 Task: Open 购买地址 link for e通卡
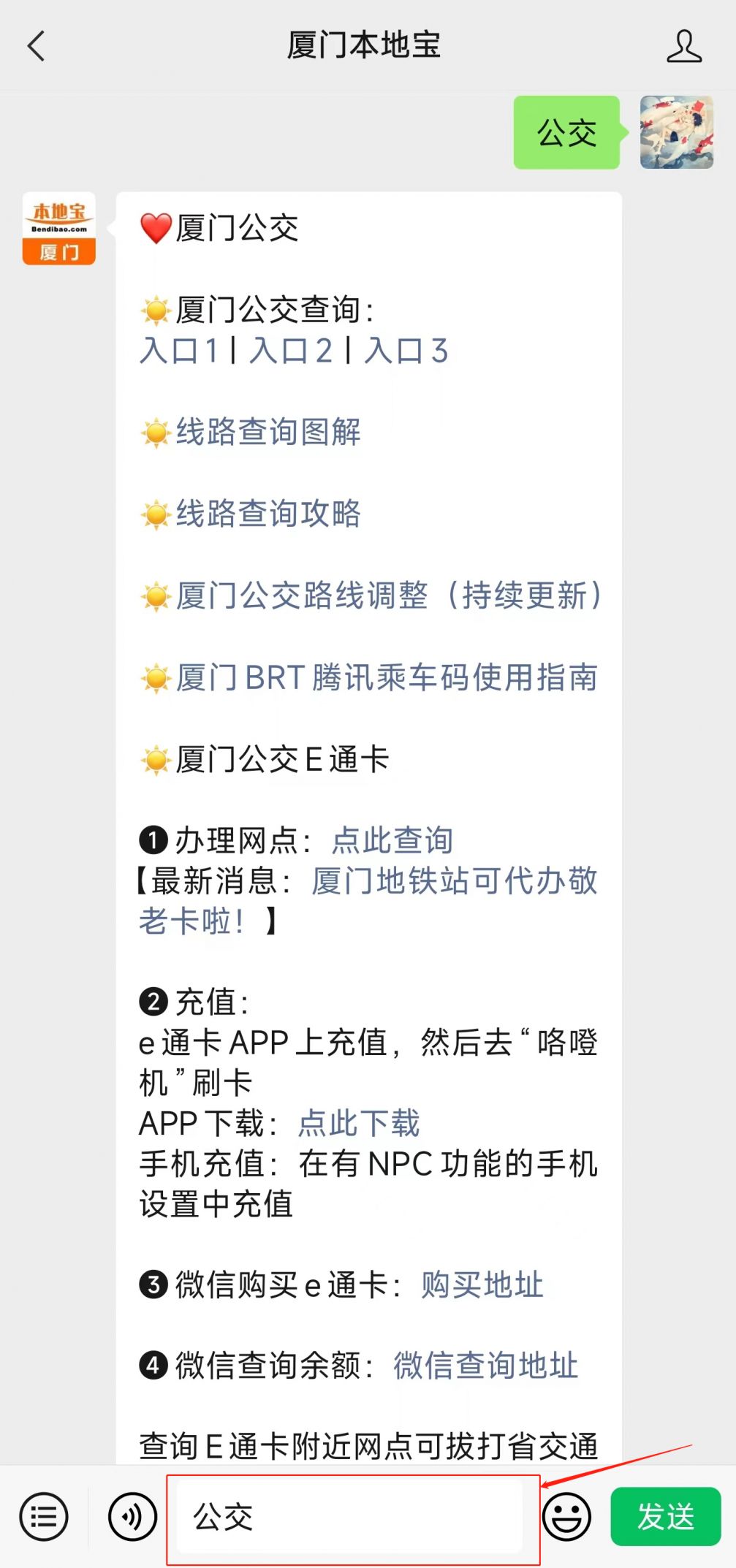click(x=482, y=1285)
